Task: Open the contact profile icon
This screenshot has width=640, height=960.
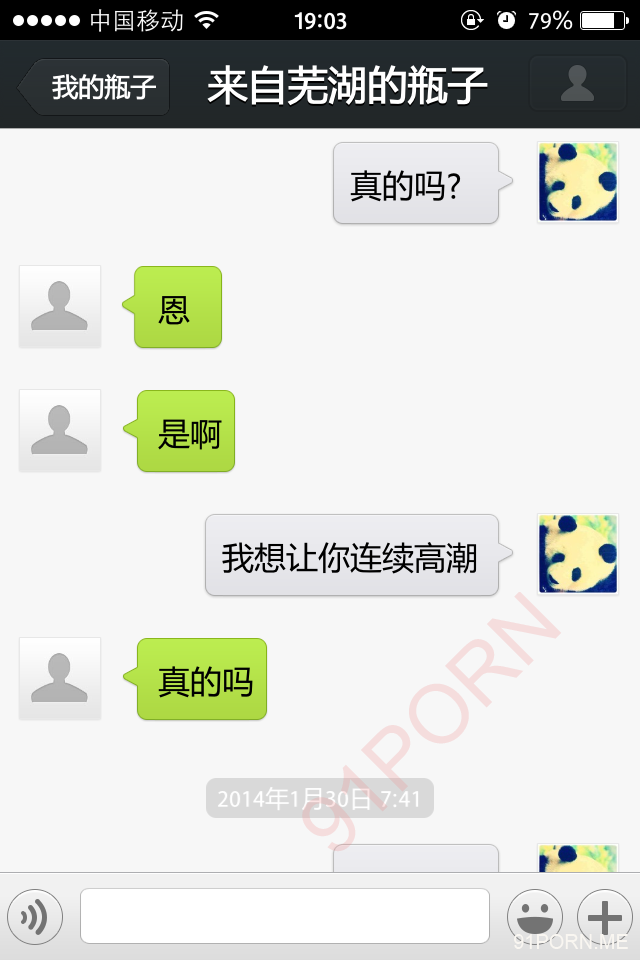Action: [x=577, y=84]
